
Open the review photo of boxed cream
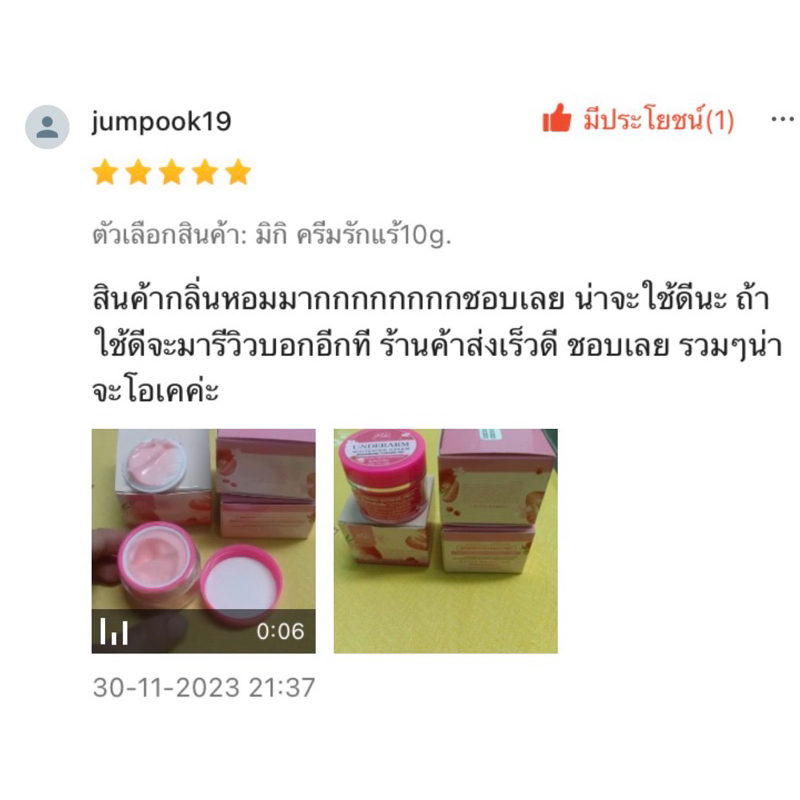click(445, 541)
